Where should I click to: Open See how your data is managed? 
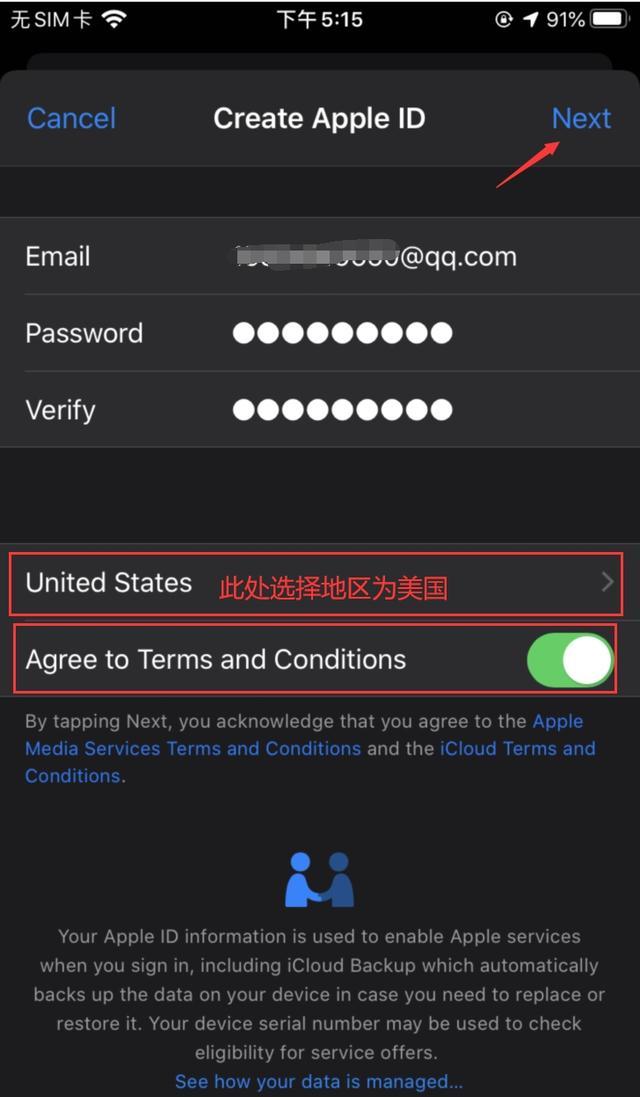(319, 1082)
